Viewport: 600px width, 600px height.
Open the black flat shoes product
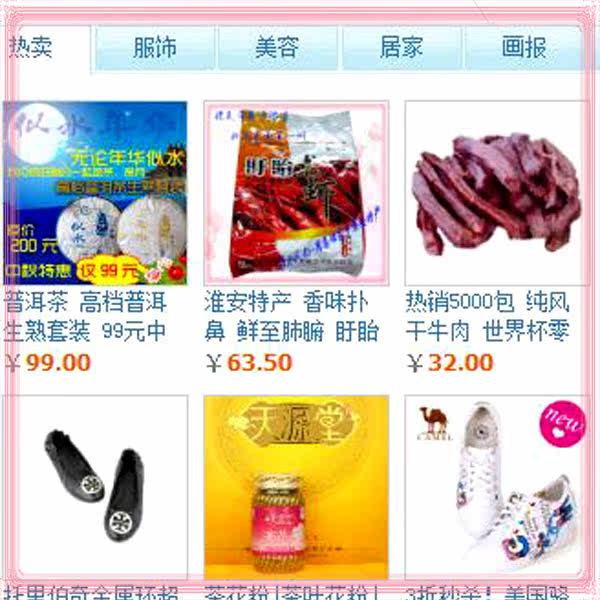tap(95, 488)
